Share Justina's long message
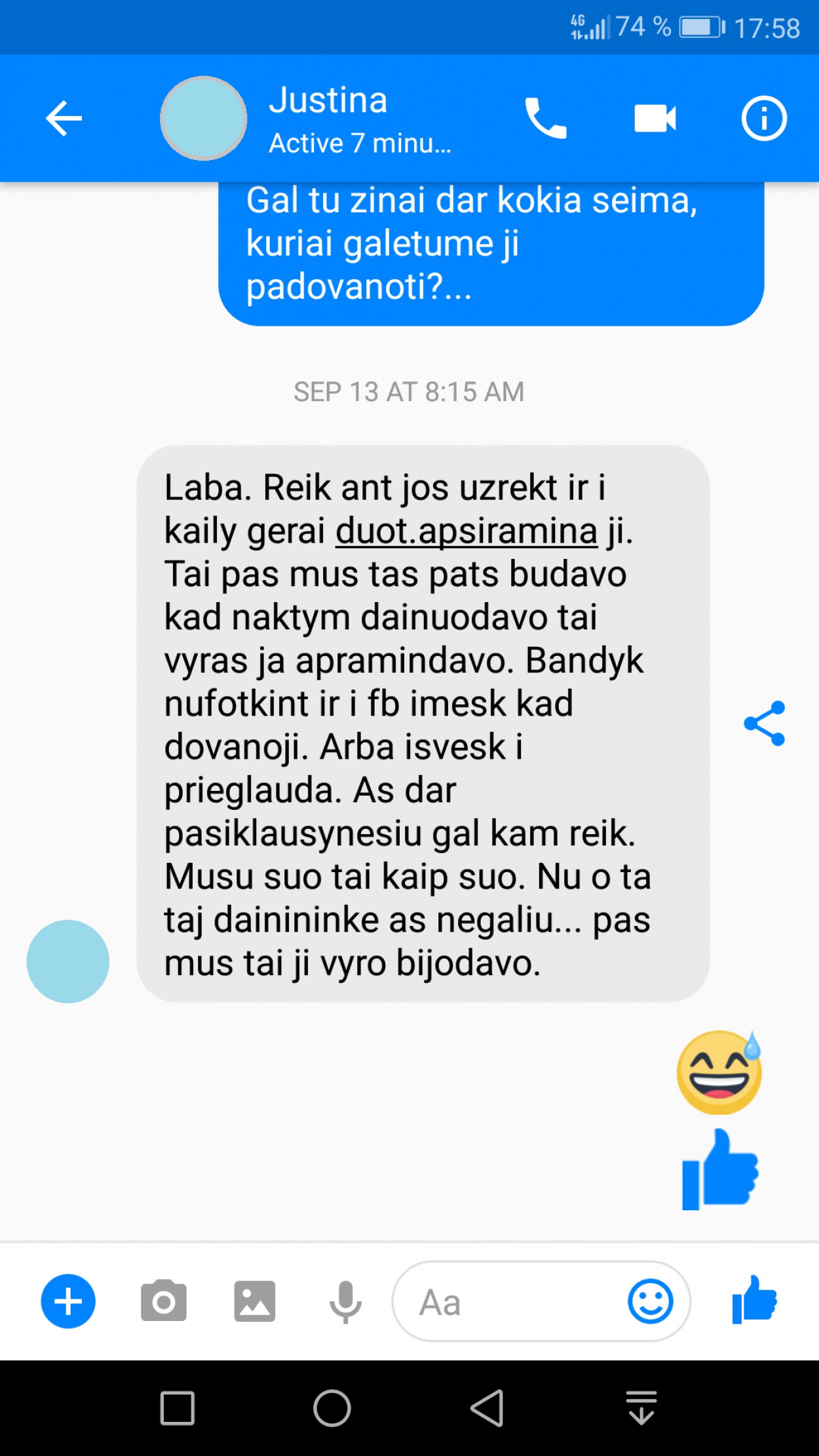The image size is (819, 1456). pyautogui.click(x=764, y=723)
